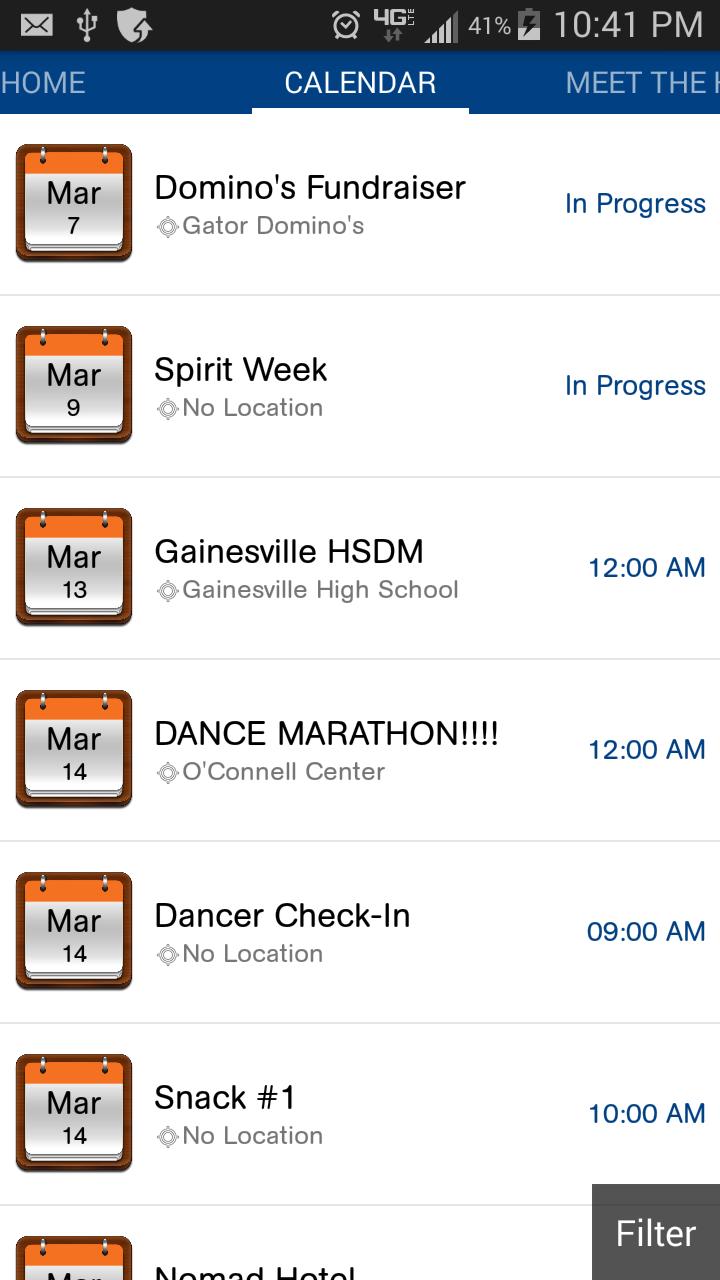Viewport: 720px width, 1280px height.
Task: Tap the location pin beside Gainesville High School
Action: coord(165,589)
